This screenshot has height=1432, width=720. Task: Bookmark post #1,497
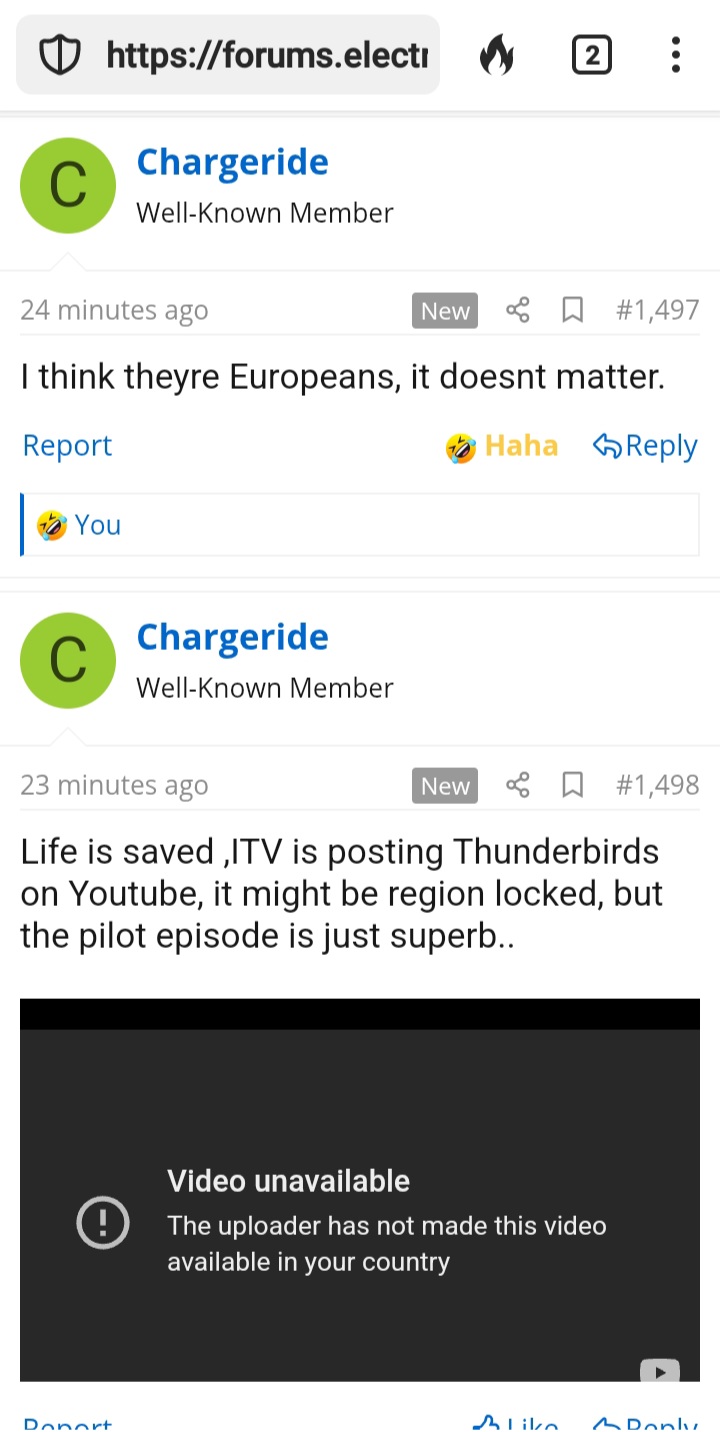click(572, 310)
